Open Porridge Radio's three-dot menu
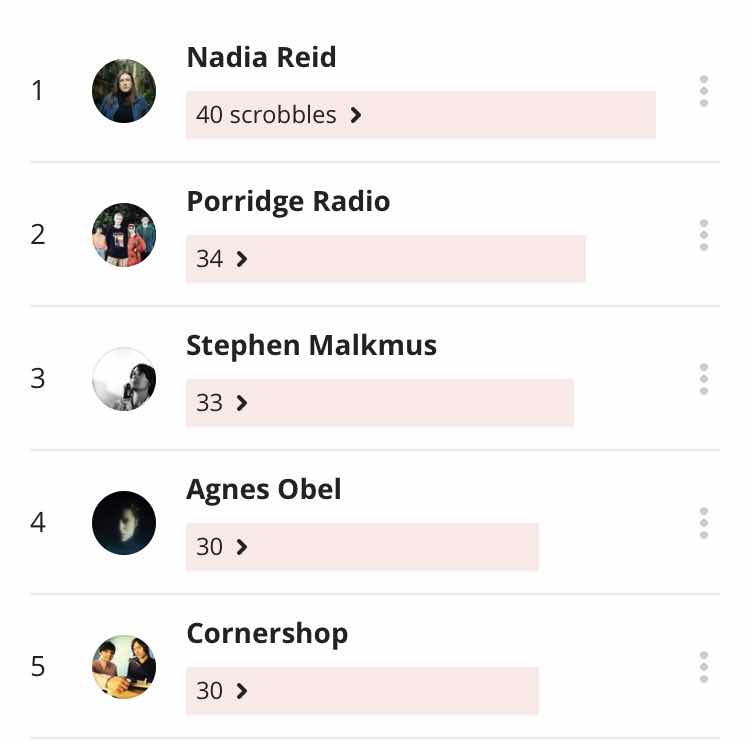Viewport: 750px width, 745px height. [x=704, y=235]
